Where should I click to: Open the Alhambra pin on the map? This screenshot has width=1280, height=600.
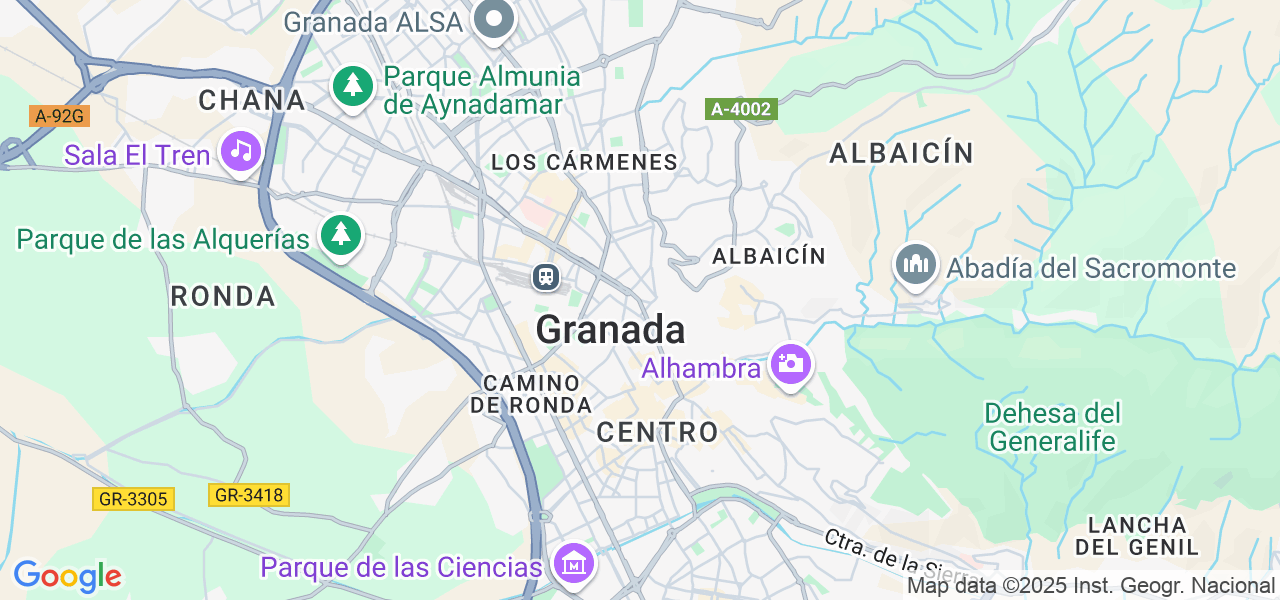tap(790, 364)
